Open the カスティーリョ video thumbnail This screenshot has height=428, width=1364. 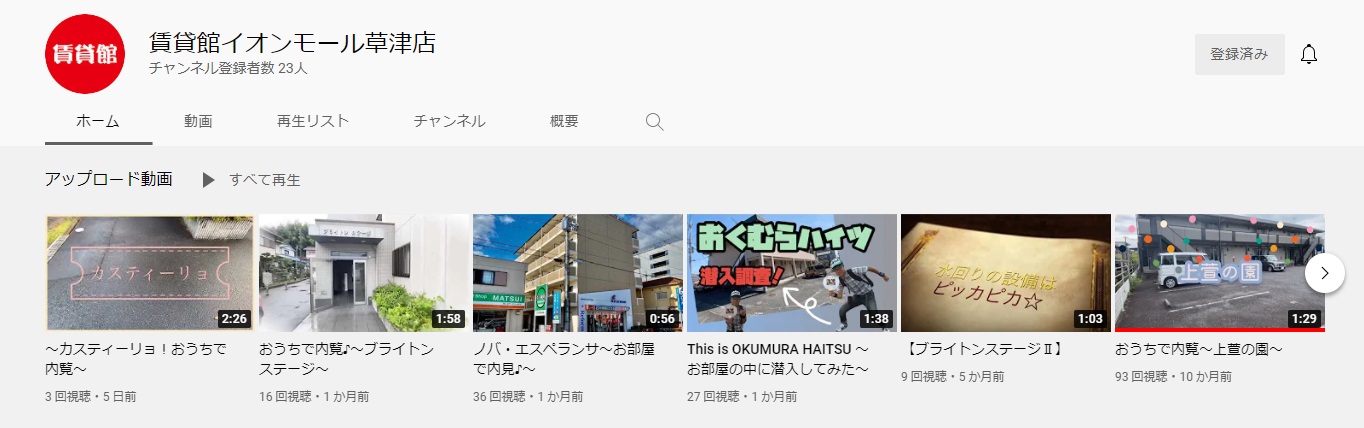point(149,272)
